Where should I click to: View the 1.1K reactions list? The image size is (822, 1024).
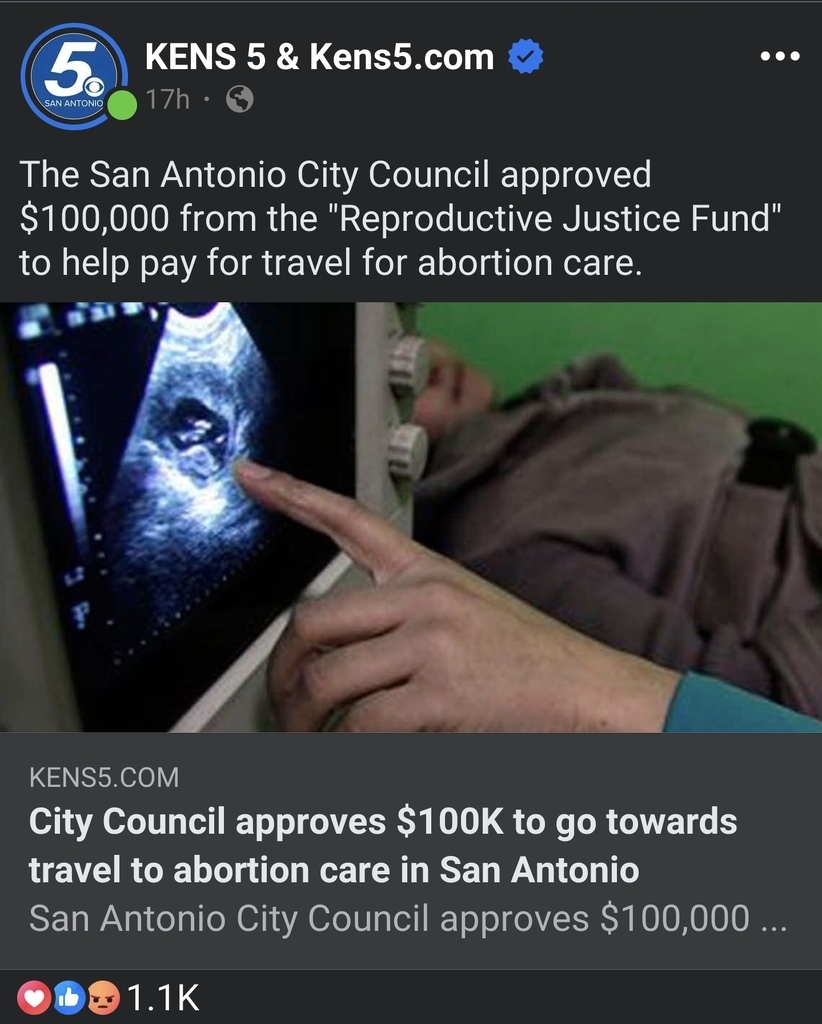coord(110,997)
